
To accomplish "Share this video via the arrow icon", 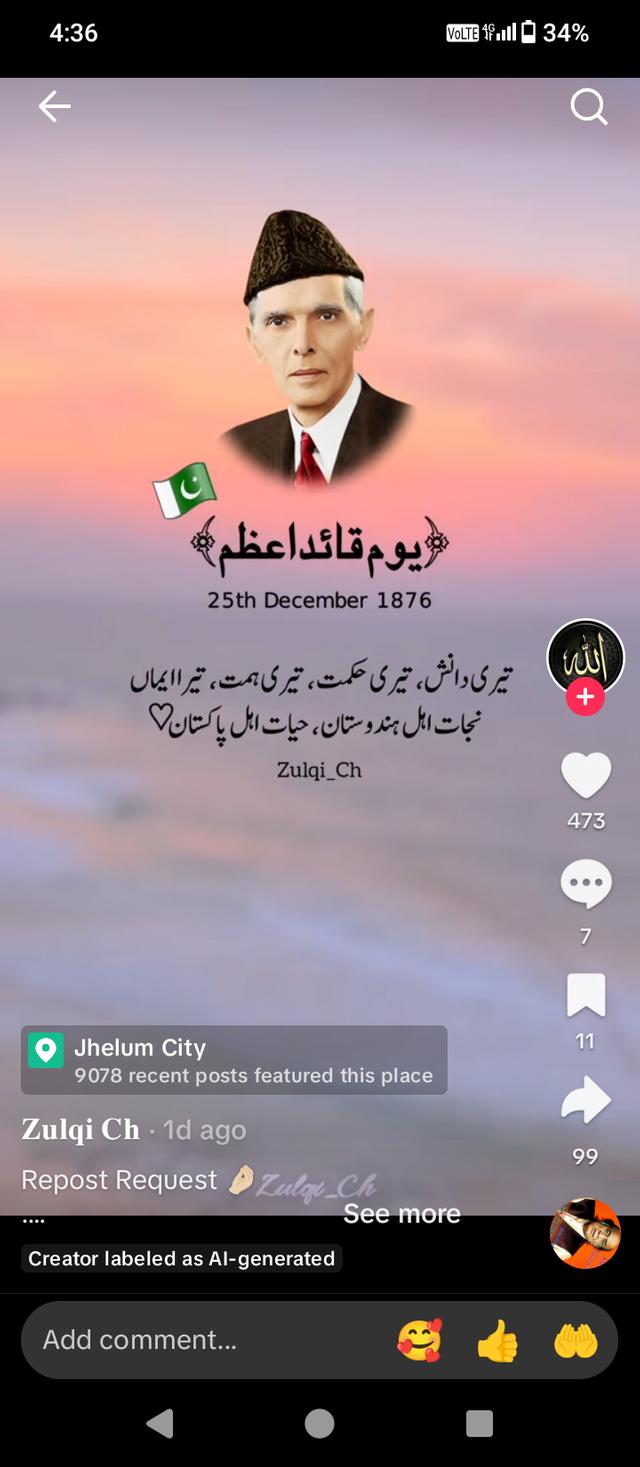I will [x=586, y=1101].
